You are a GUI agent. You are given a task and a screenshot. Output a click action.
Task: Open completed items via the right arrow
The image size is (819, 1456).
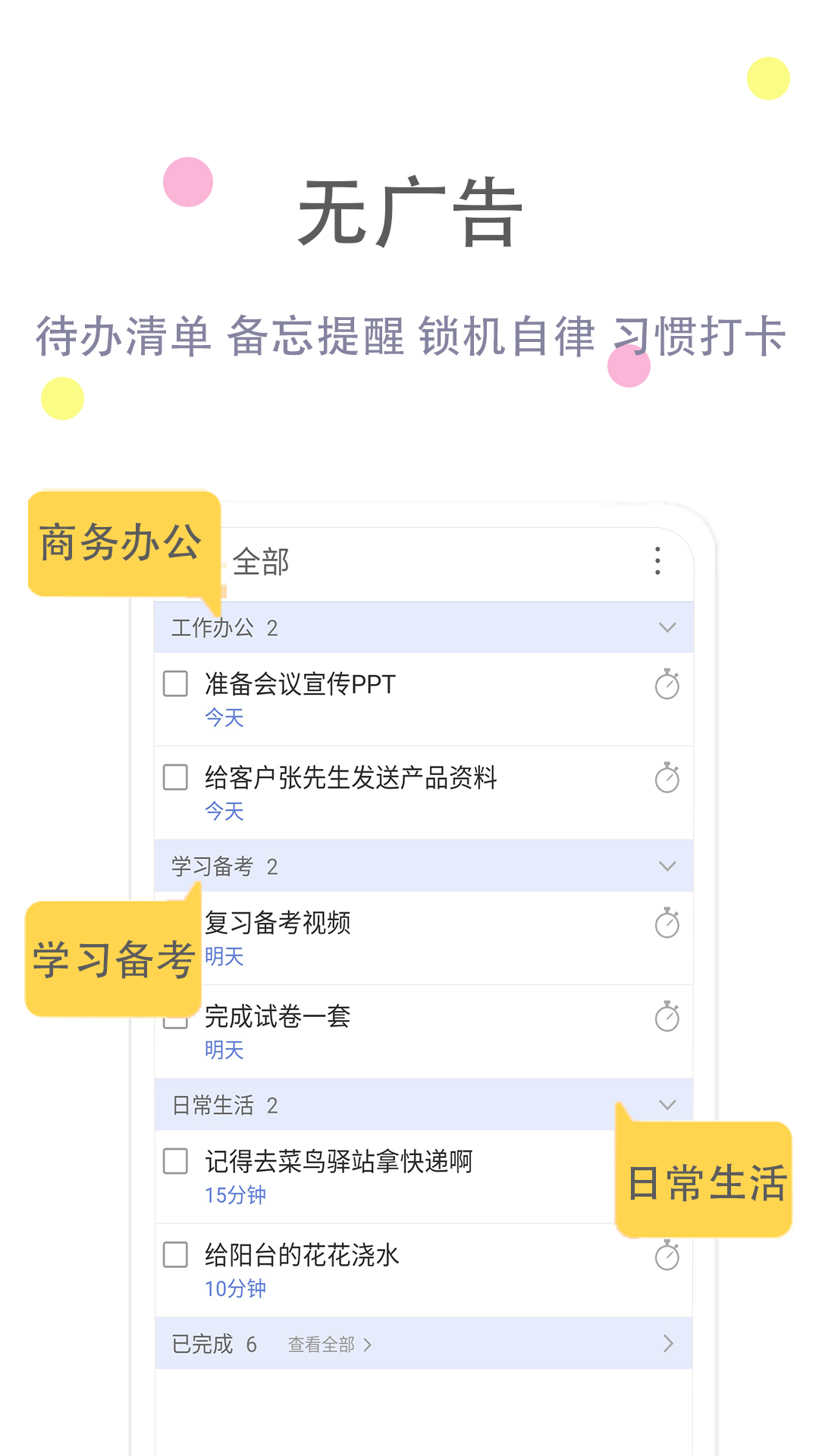pyautogui.click(x=667, y=1343)
